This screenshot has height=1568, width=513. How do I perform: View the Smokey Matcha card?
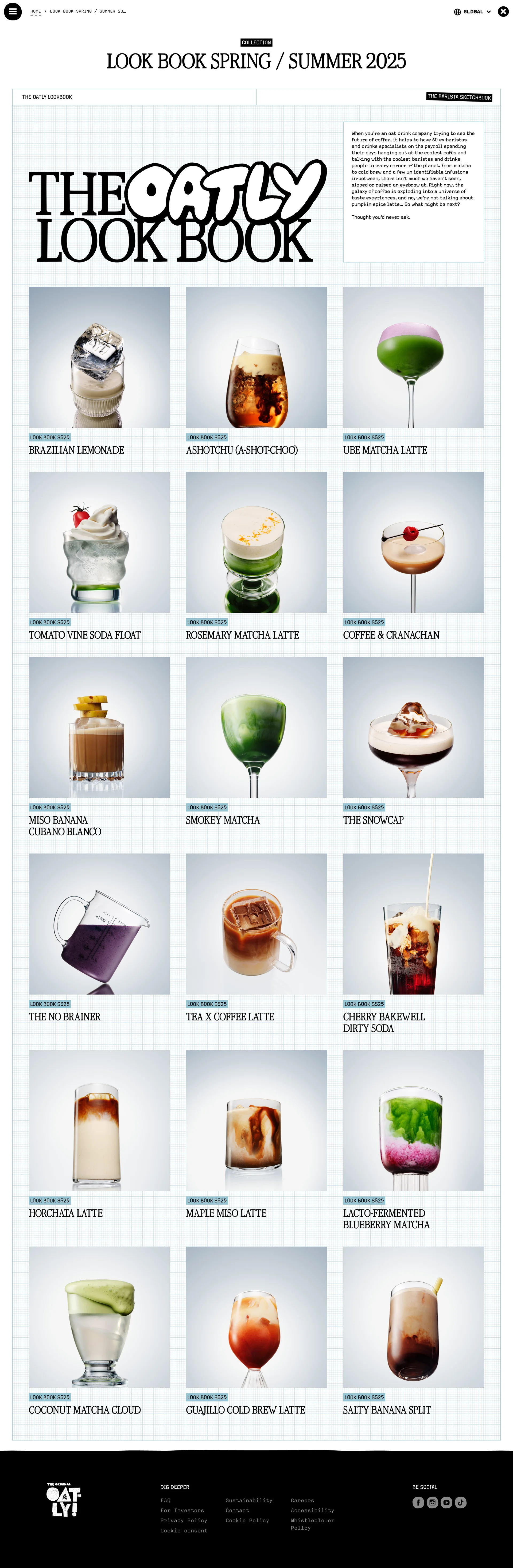(x=256, y=727)
